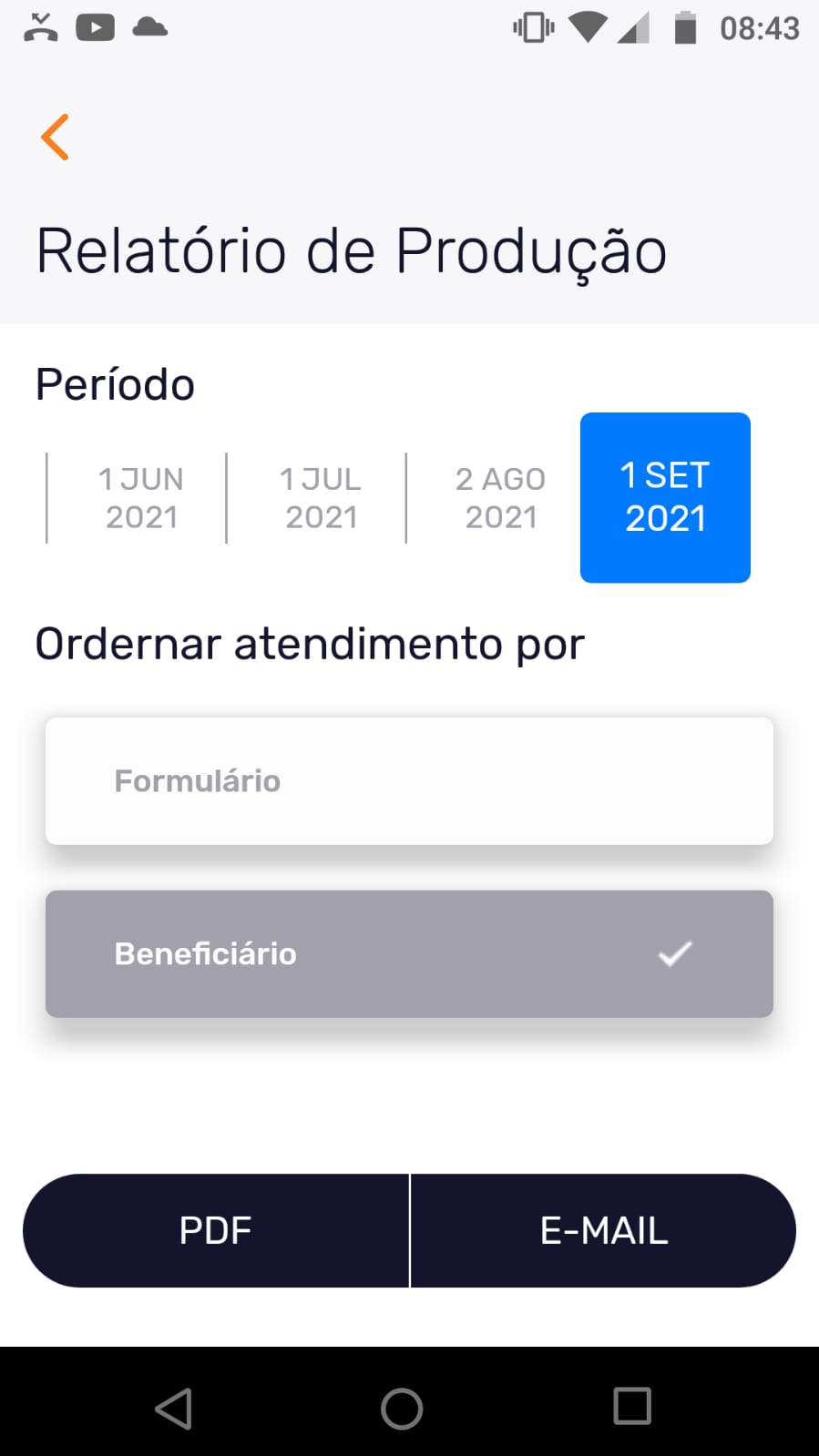Select the 1 JUN 2021 period
Screen dimensions: 819x1456
pos(141,498)
